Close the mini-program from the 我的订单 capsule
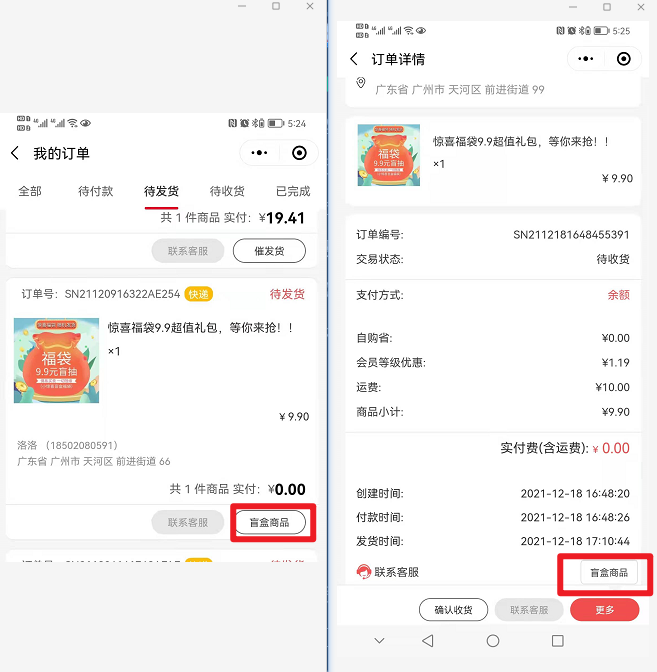This screenshot has height=672, width=657. click(x=299, y=153)
